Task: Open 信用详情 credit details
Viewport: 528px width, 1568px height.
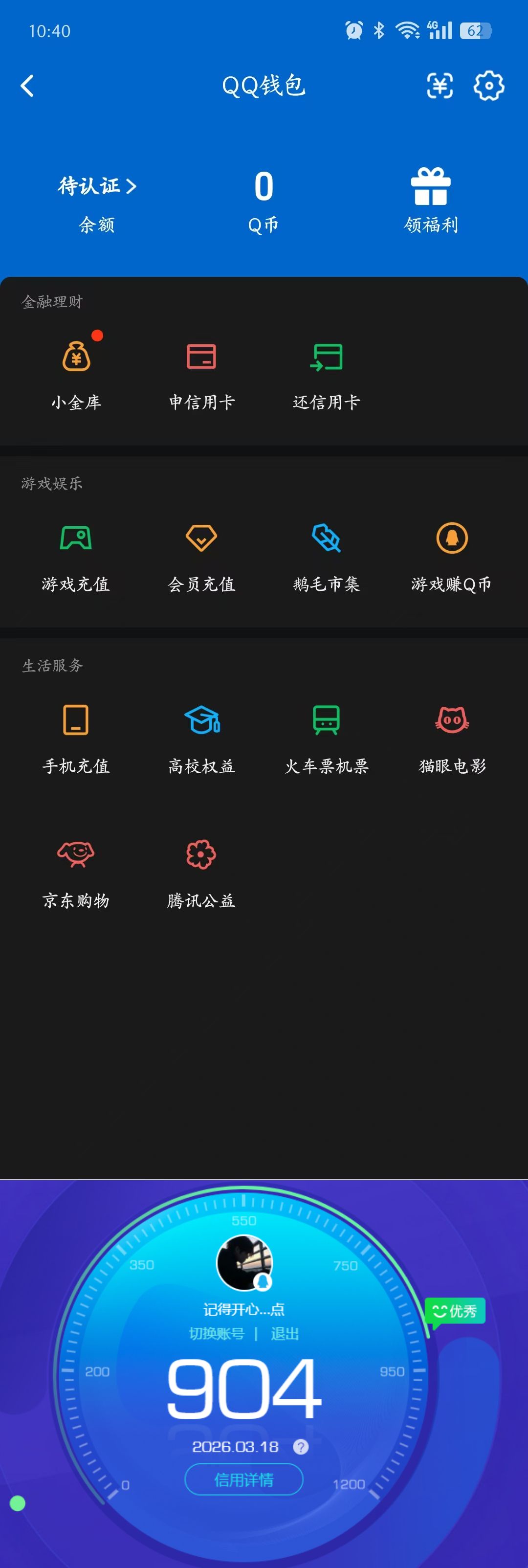Action: (244, 1479)
